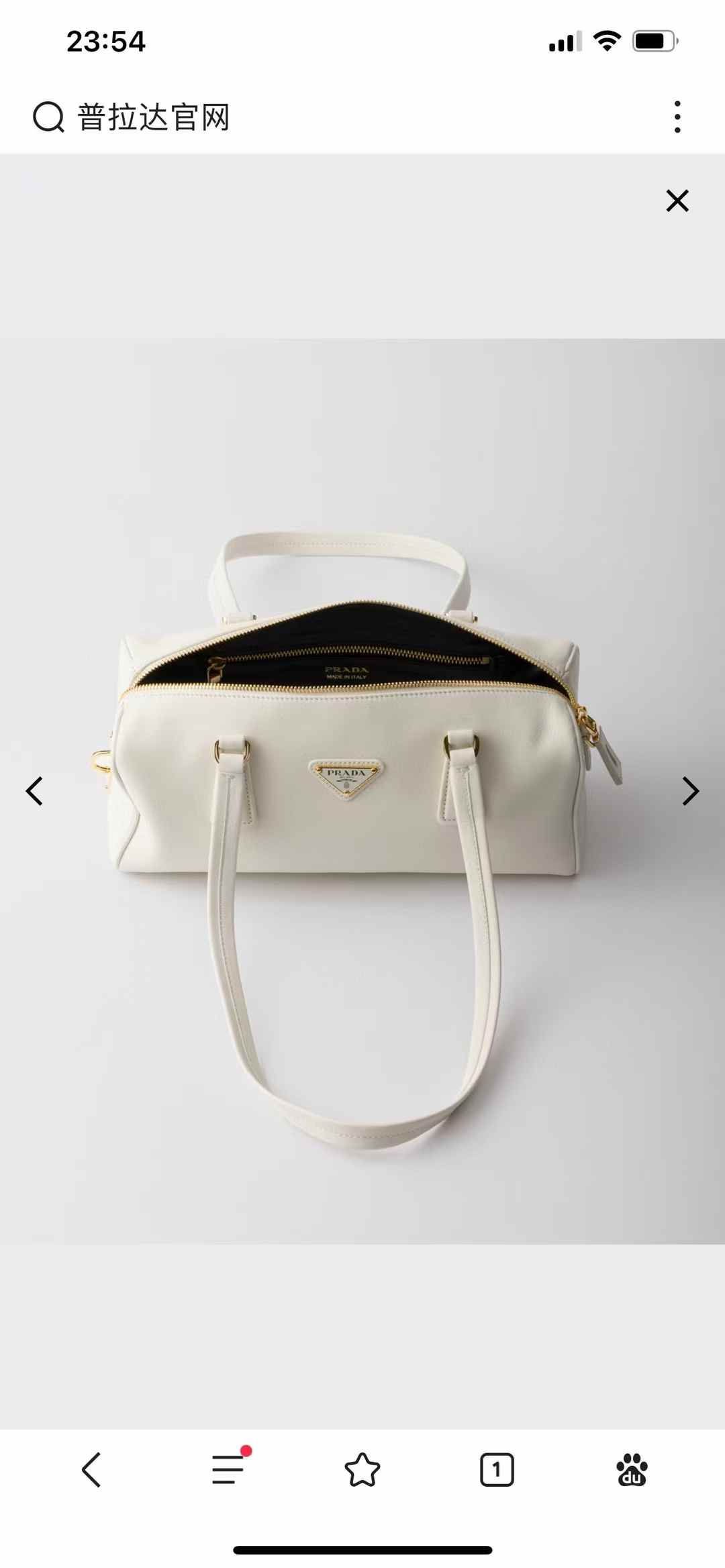The image size is (725, 1568).
Task: Show the next product image
Action: click(690, 791)
